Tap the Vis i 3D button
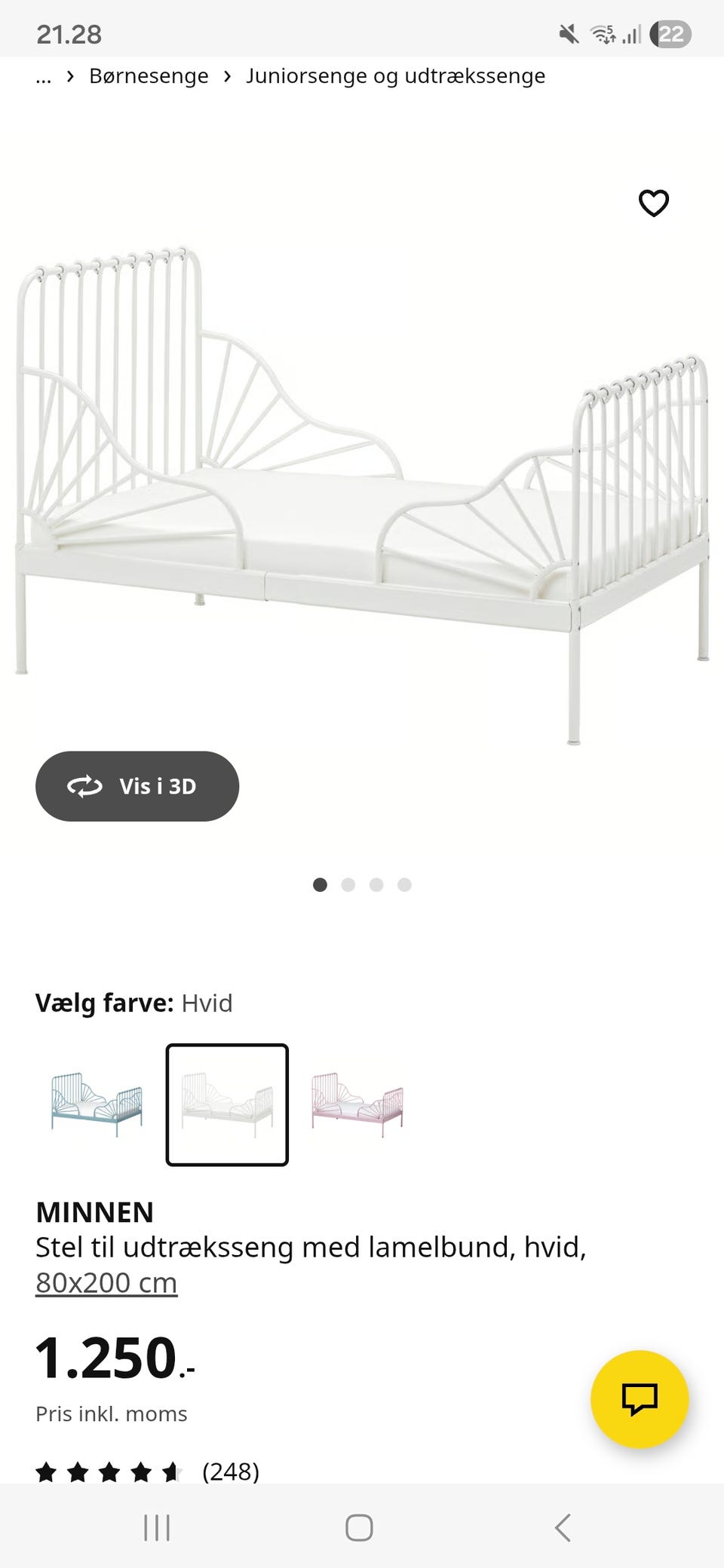Image resolution: width=724 pixels, height=1568 pixels. (x=137, y=786)
